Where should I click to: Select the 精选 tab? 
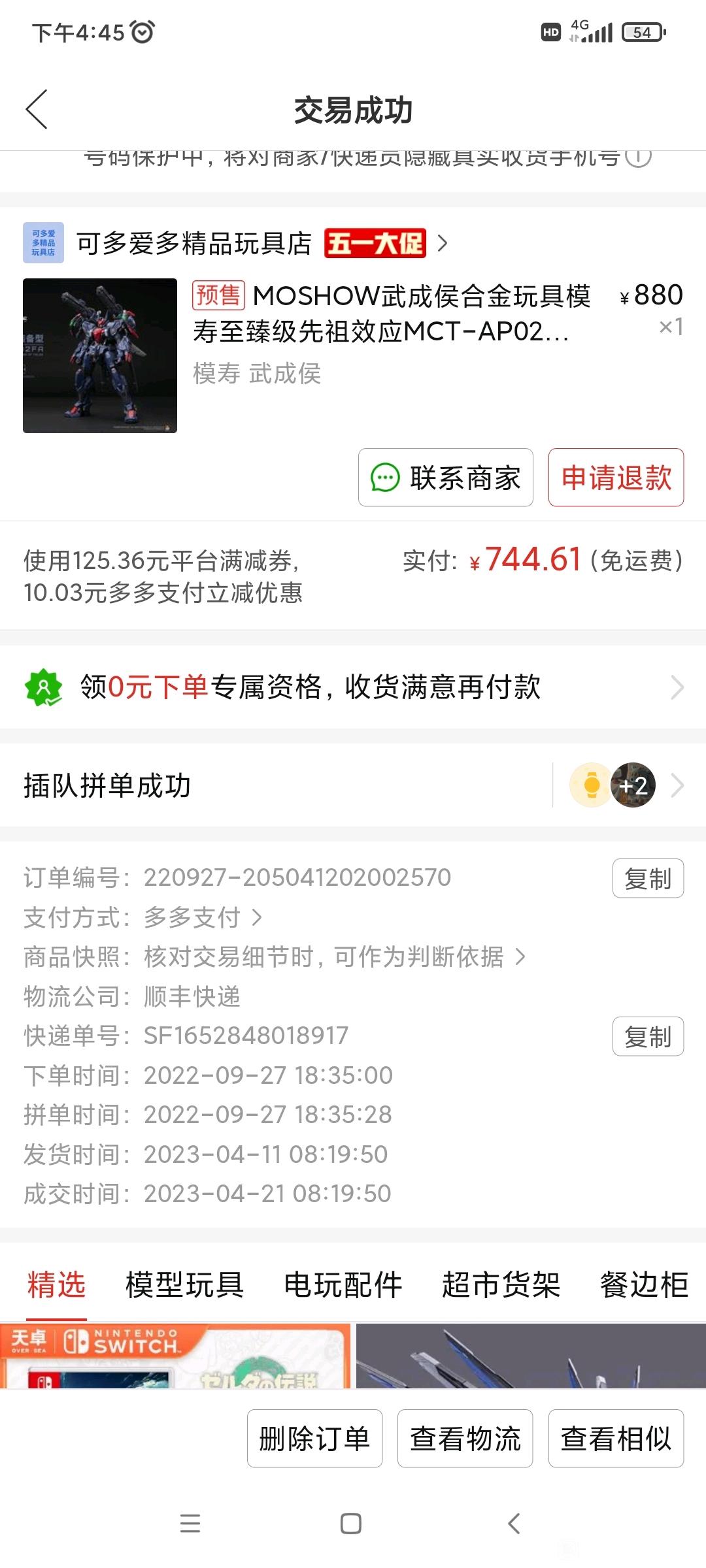[x=56, y=1284]
